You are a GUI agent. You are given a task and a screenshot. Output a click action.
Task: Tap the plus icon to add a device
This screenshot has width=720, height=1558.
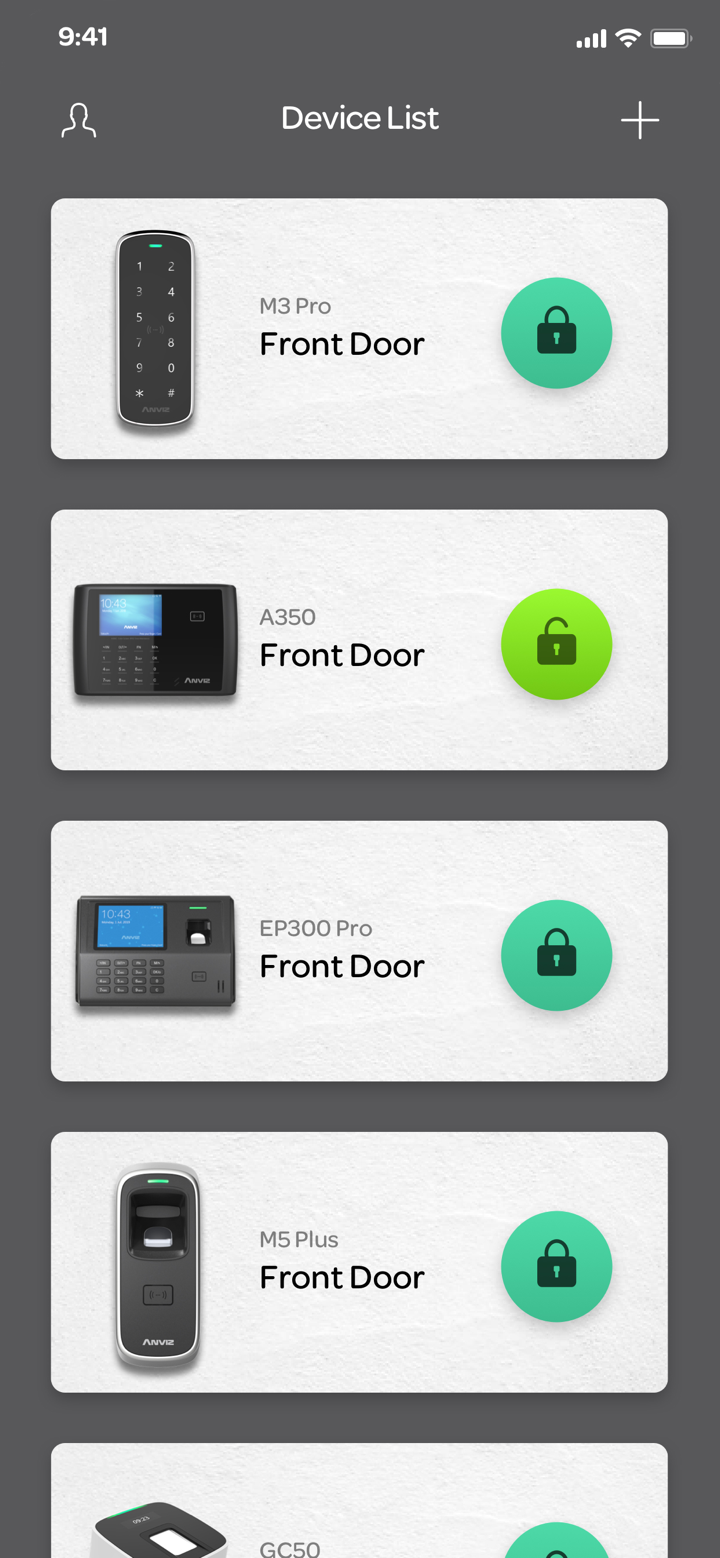640,119
